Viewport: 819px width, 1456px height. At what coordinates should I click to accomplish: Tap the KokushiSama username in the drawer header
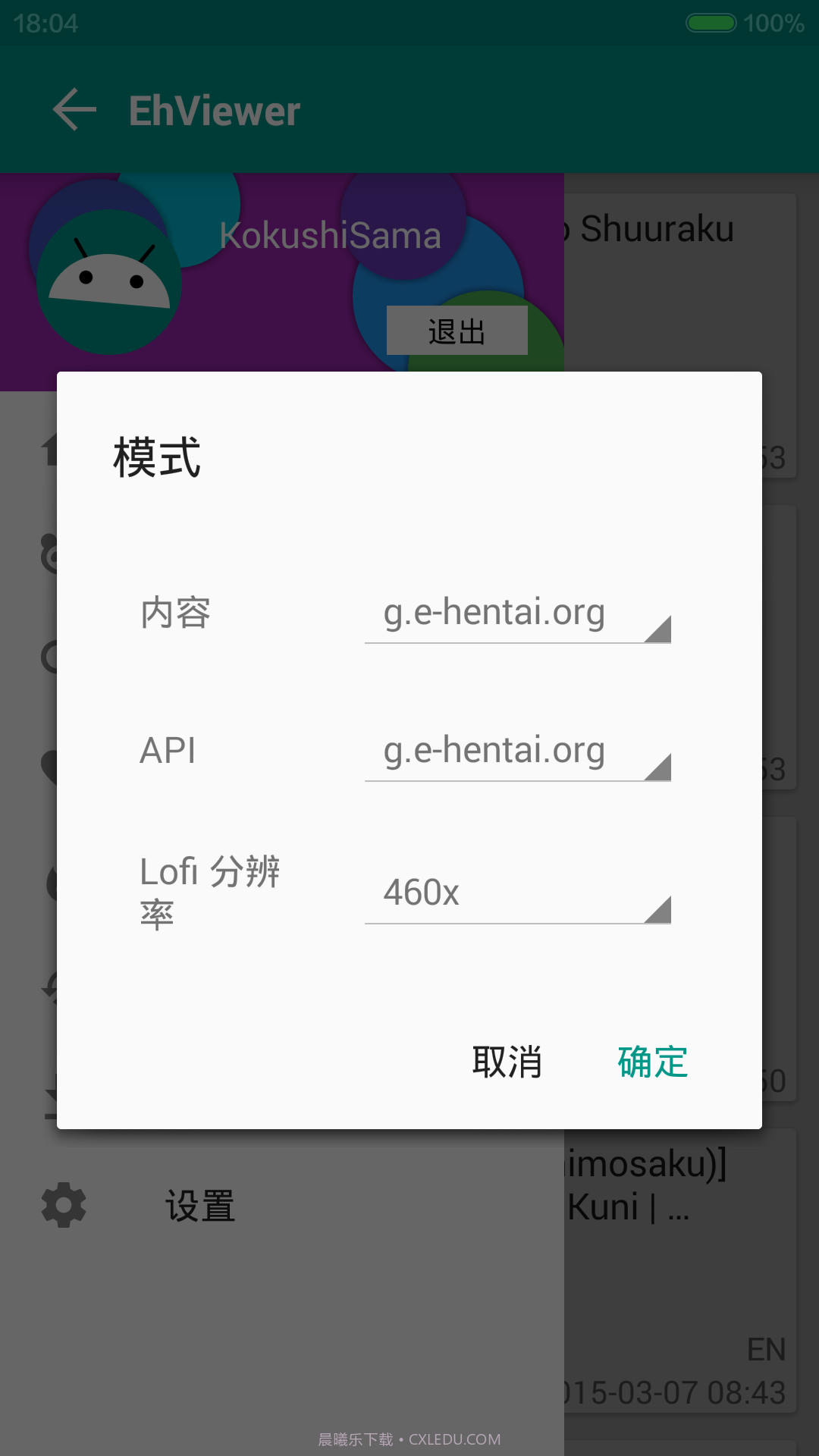(x=330, y=235)
